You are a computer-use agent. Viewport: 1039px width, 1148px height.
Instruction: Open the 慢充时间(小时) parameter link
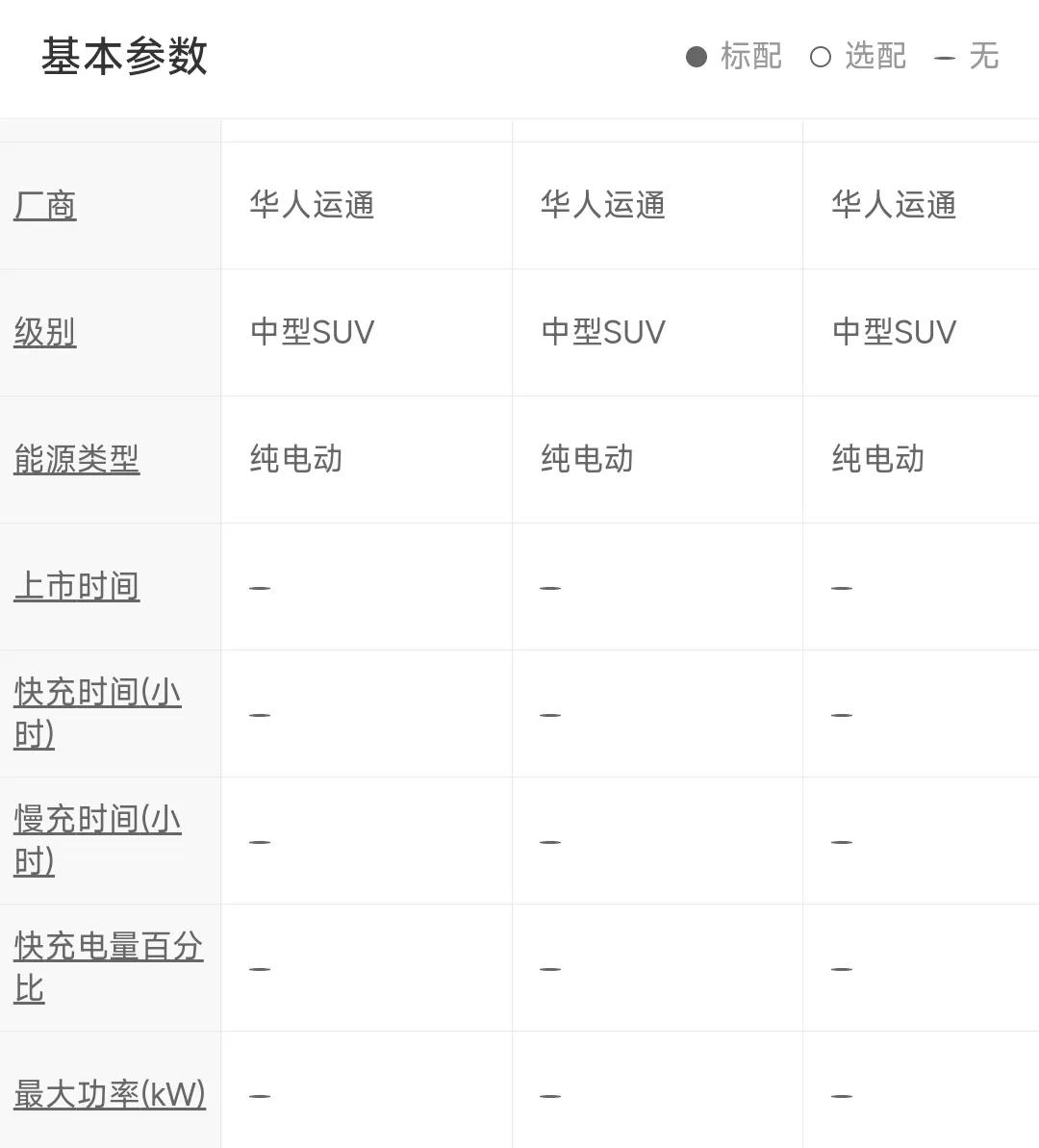click(x=96, y=839)
